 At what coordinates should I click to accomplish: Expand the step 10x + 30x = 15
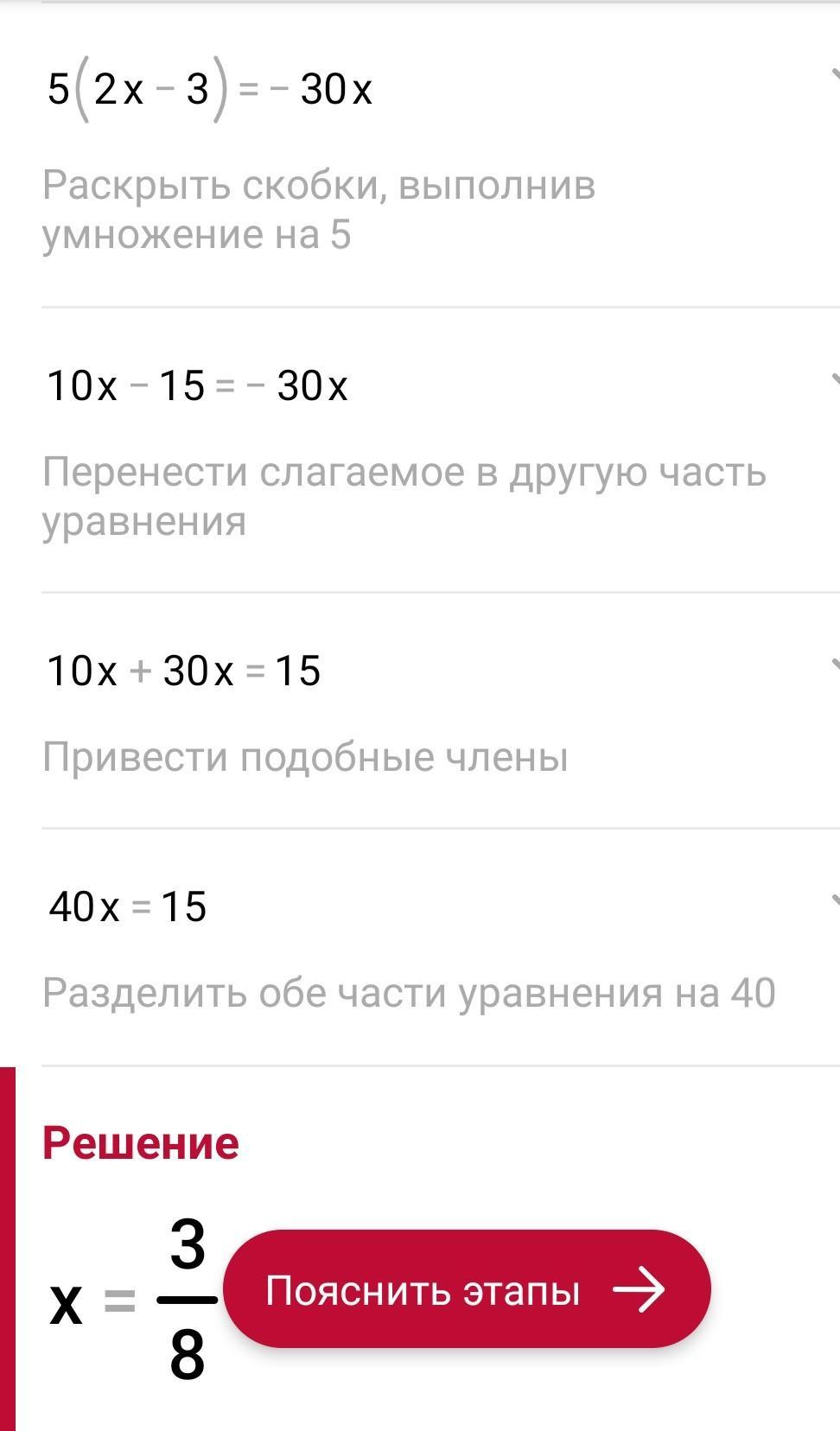pyautogui.click(x=833, y=665)
